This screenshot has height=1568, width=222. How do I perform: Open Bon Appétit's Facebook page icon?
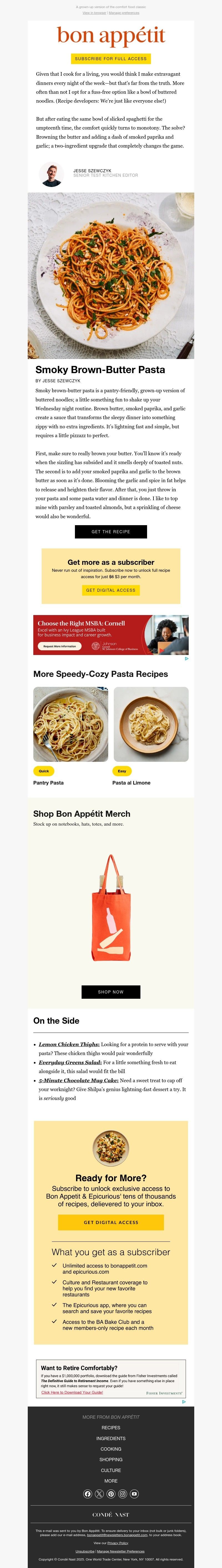click(x=88, y=1494)
